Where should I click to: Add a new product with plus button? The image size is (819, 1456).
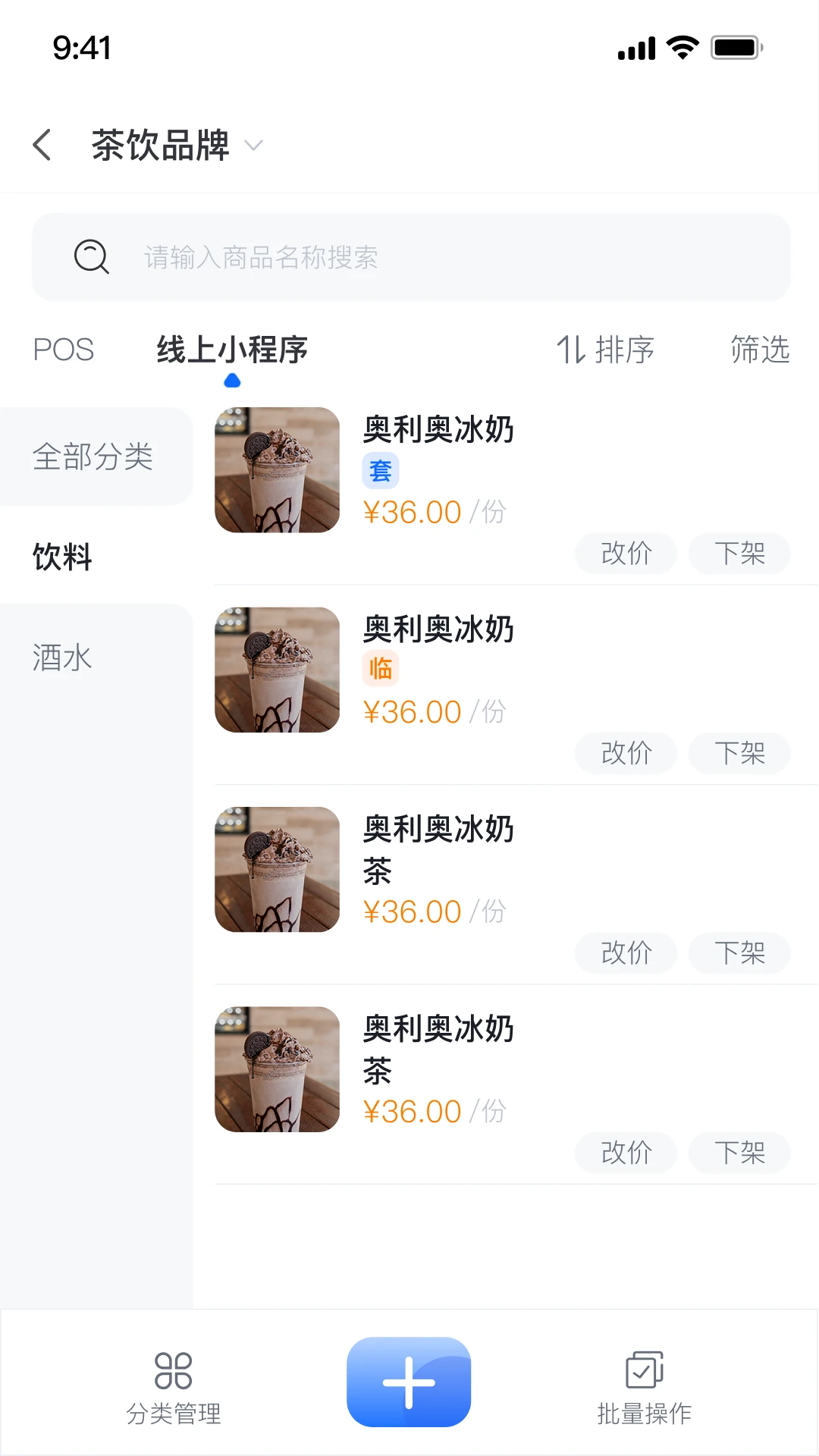coord(409,1382)
